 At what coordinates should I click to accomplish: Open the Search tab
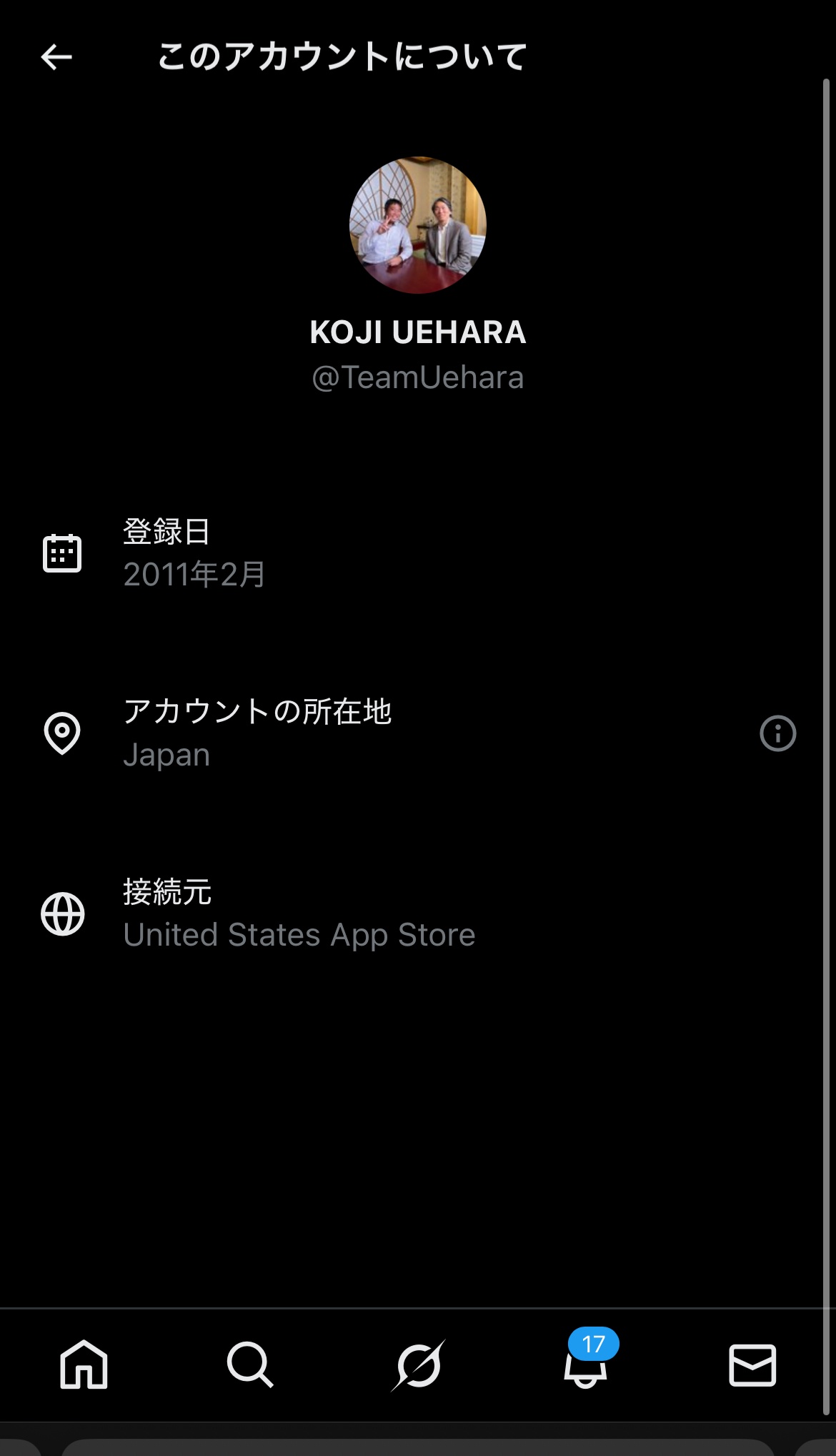250,1365
